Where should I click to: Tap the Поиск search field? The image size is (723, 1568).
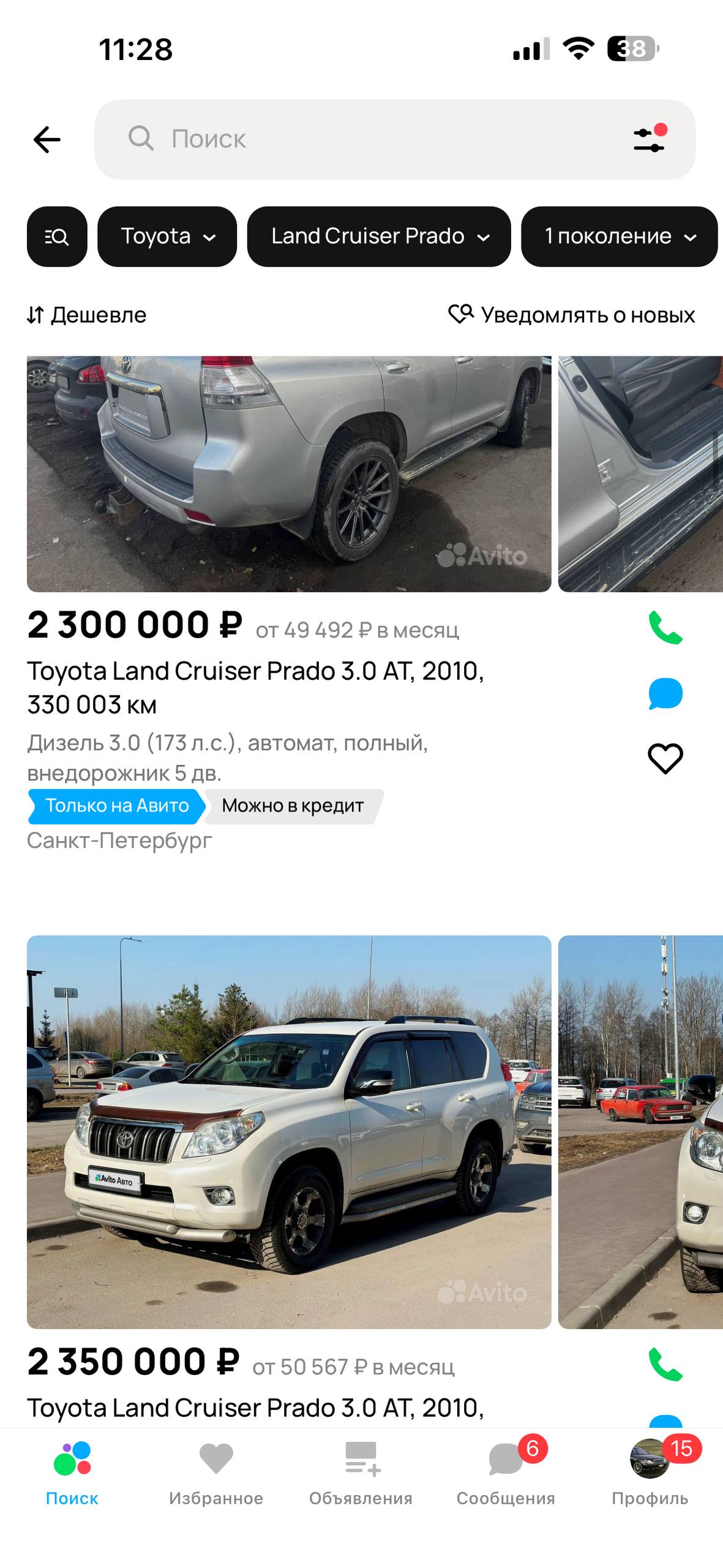(367, 140)
